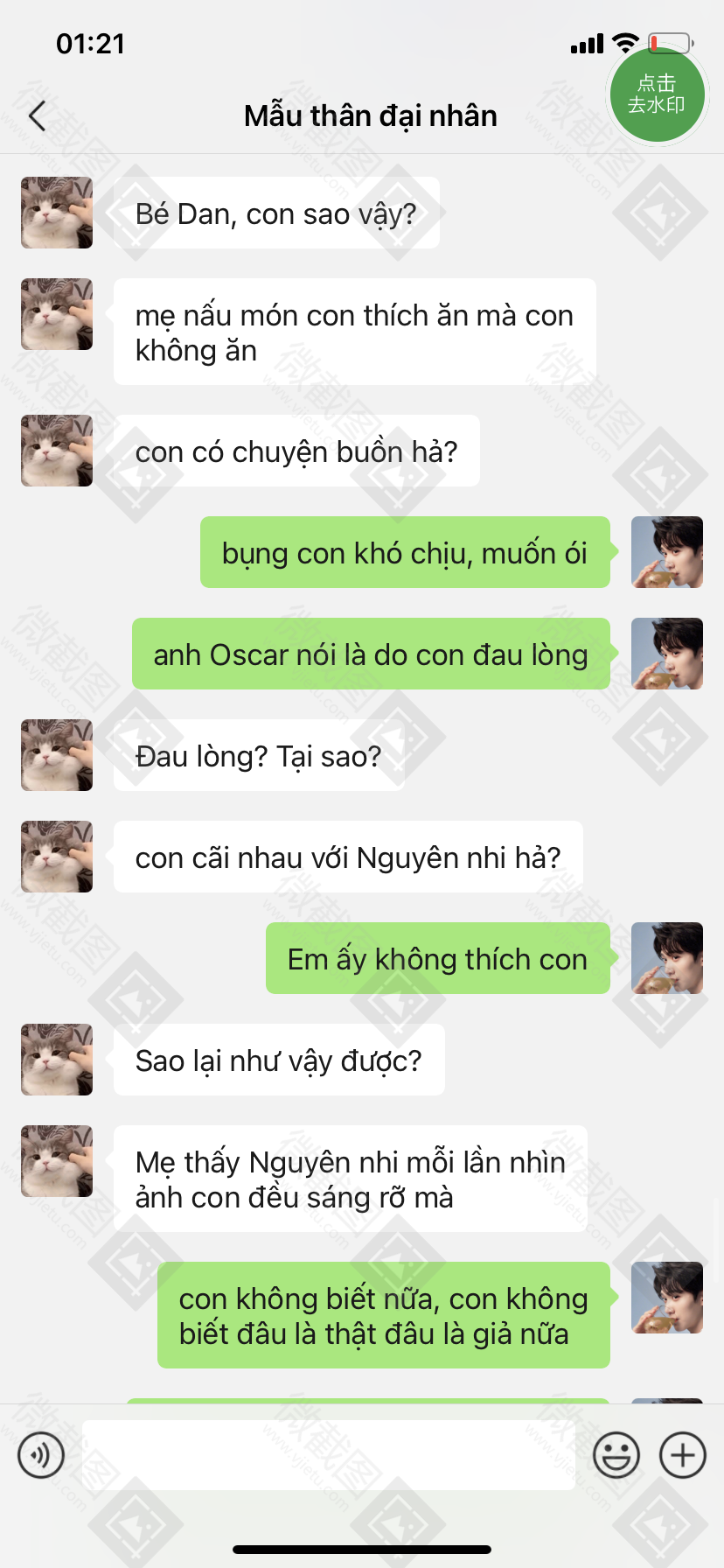
Task: Switch to voice message input
Action: tap(41, 1455)
